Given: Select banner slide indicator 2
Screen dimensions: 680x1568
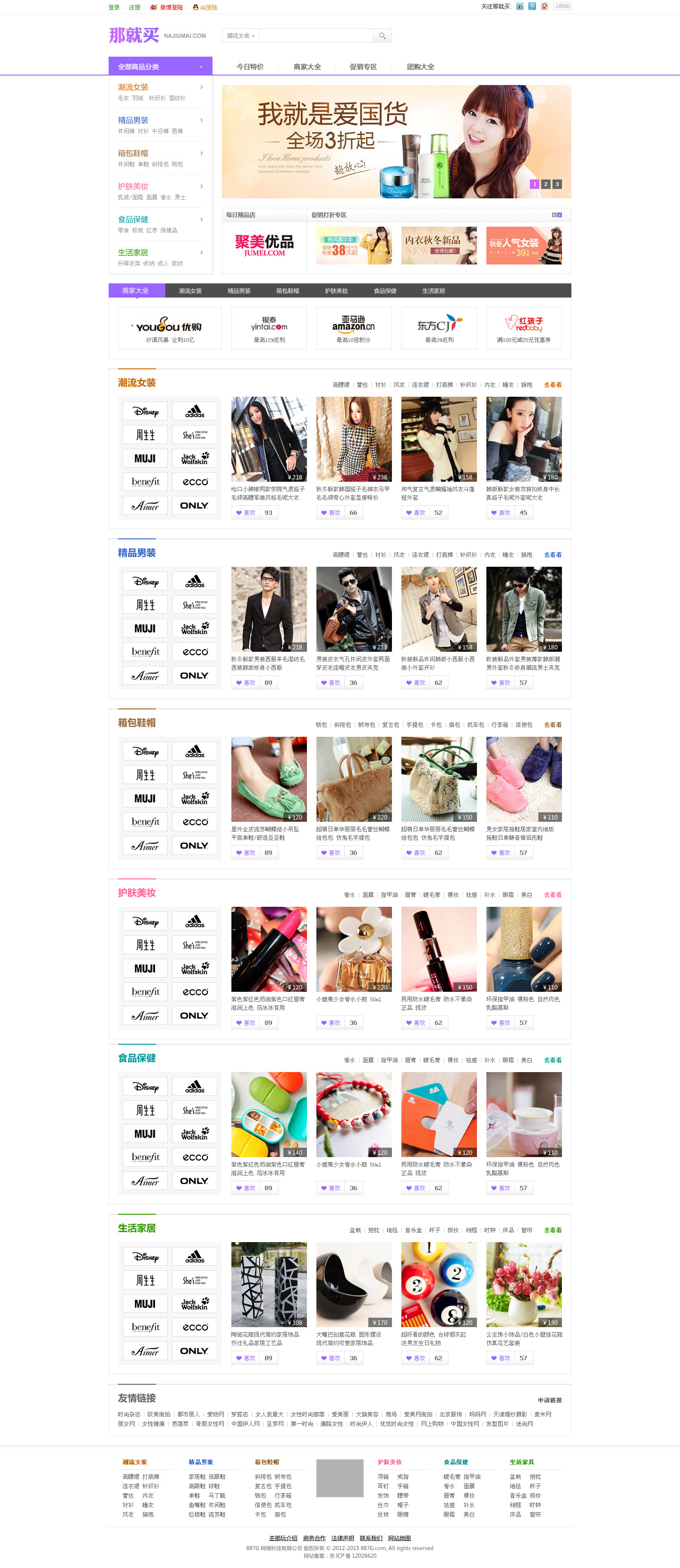Looking at the screenshot, I should (545, 184).
